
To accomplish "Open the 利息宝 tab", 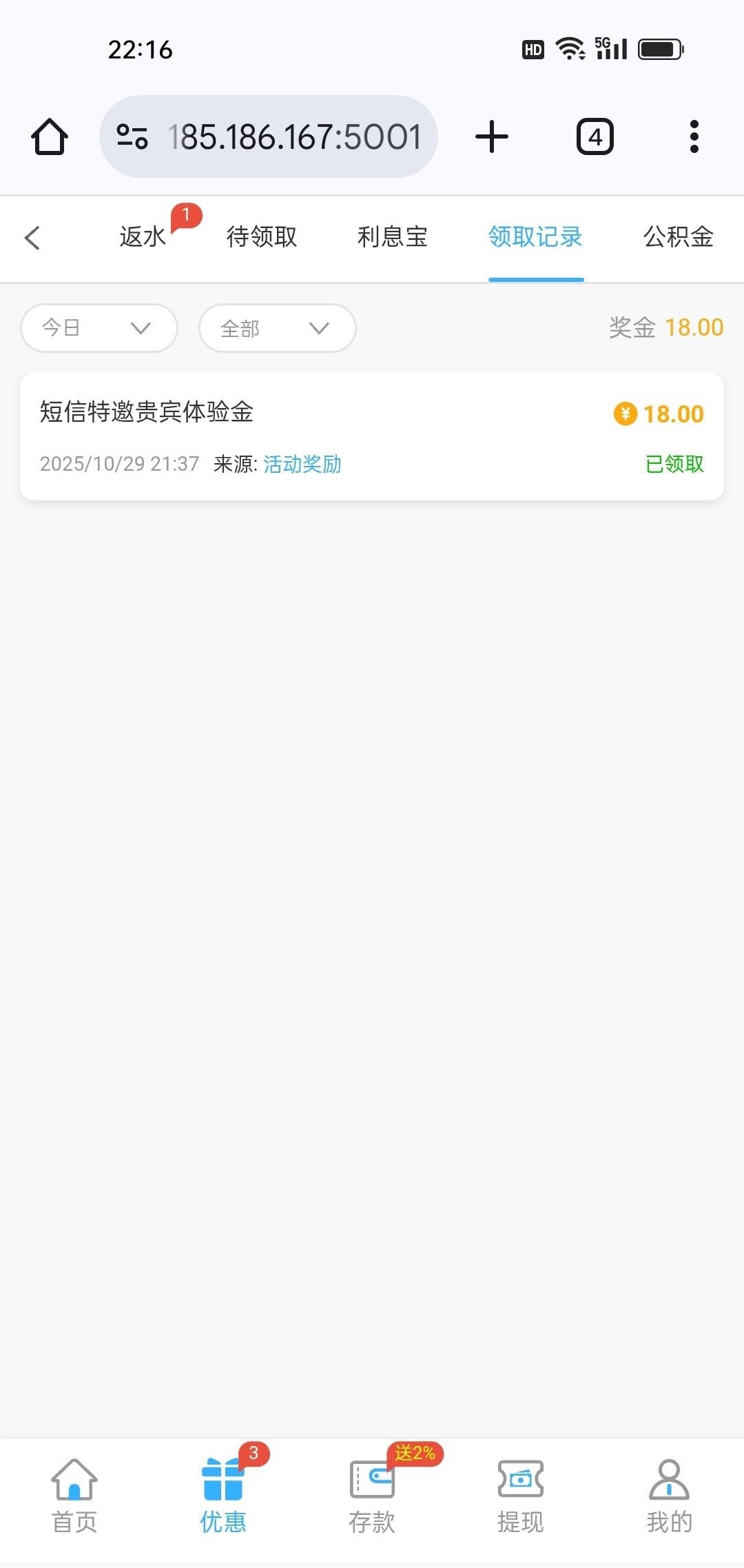I will click(393, 237).
